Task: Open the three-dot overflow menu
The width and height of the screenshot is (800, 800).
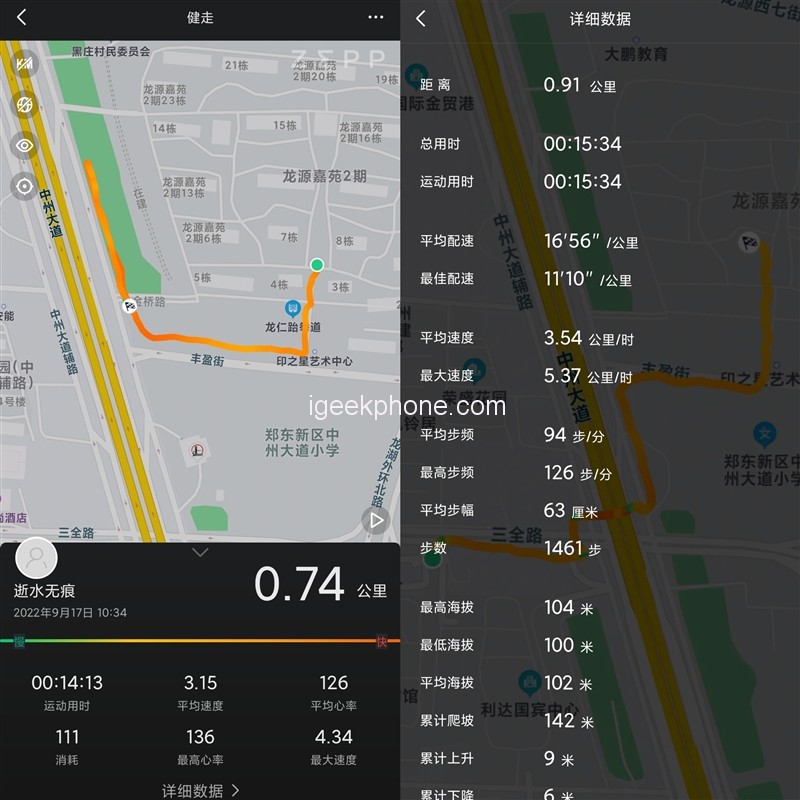Action: click(x=375, y=17)
